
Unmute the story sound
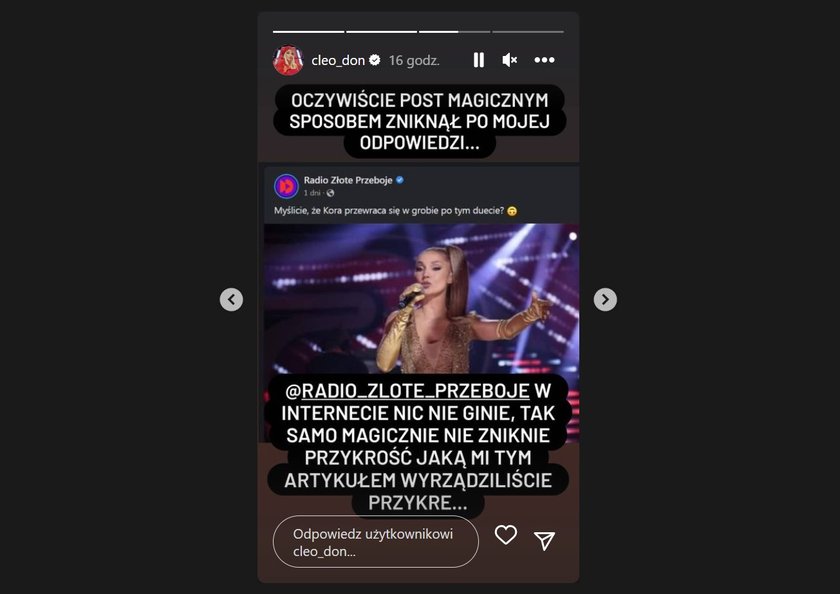(509, 60)
